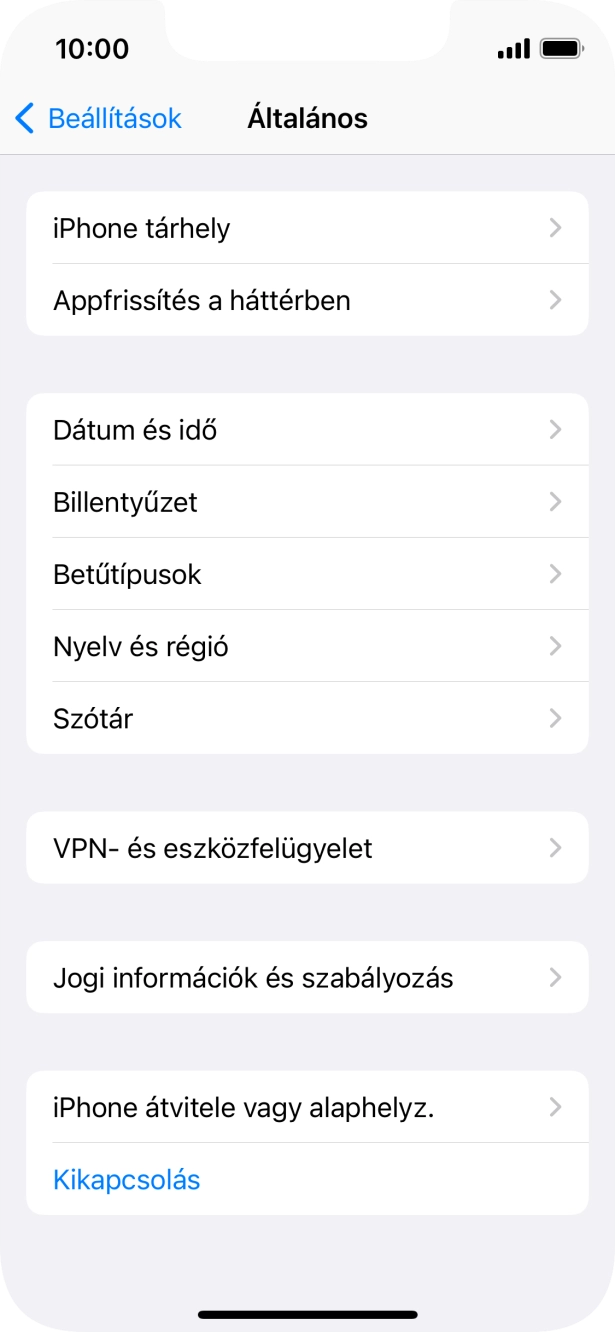Open iPhone átvitele vagy alaphelyz.

[x=306, y=1107]
